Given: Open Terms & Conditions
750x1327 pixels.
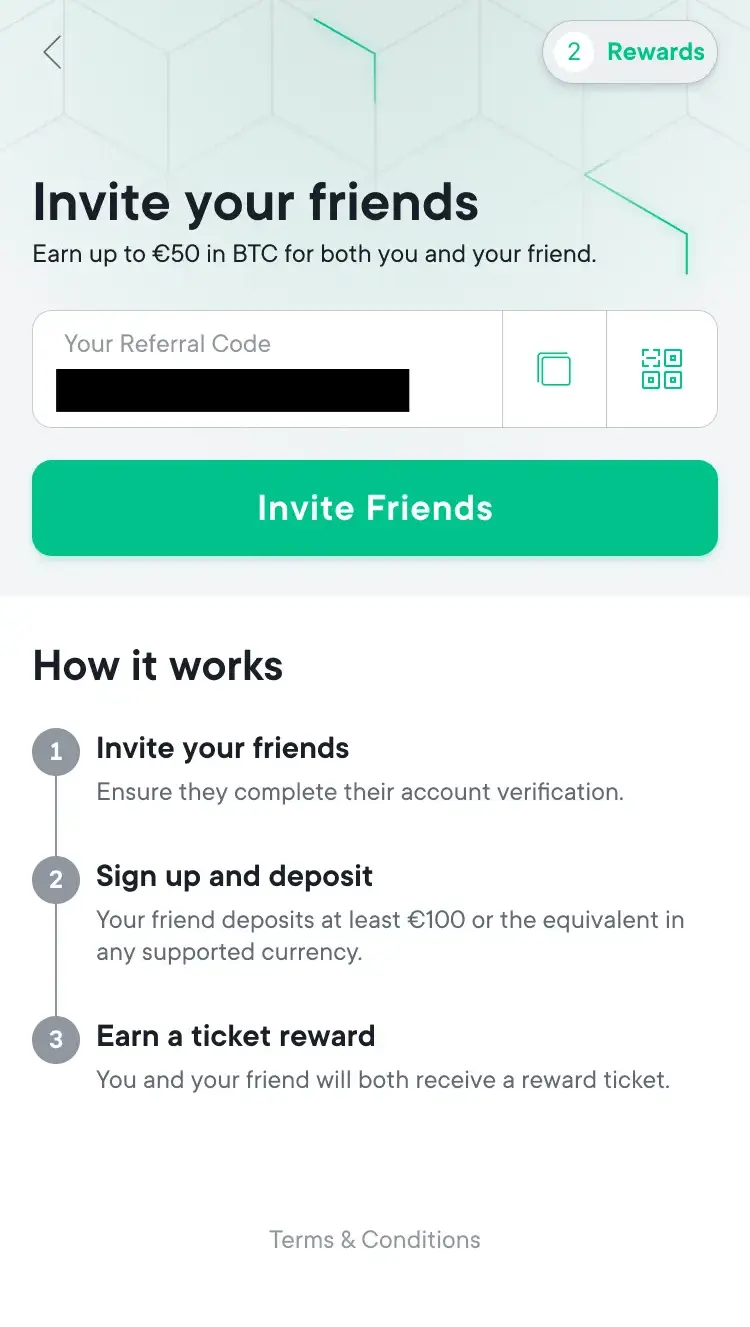Looking at the screenshot, I should pyautogui.click(x=375, y=1240).
